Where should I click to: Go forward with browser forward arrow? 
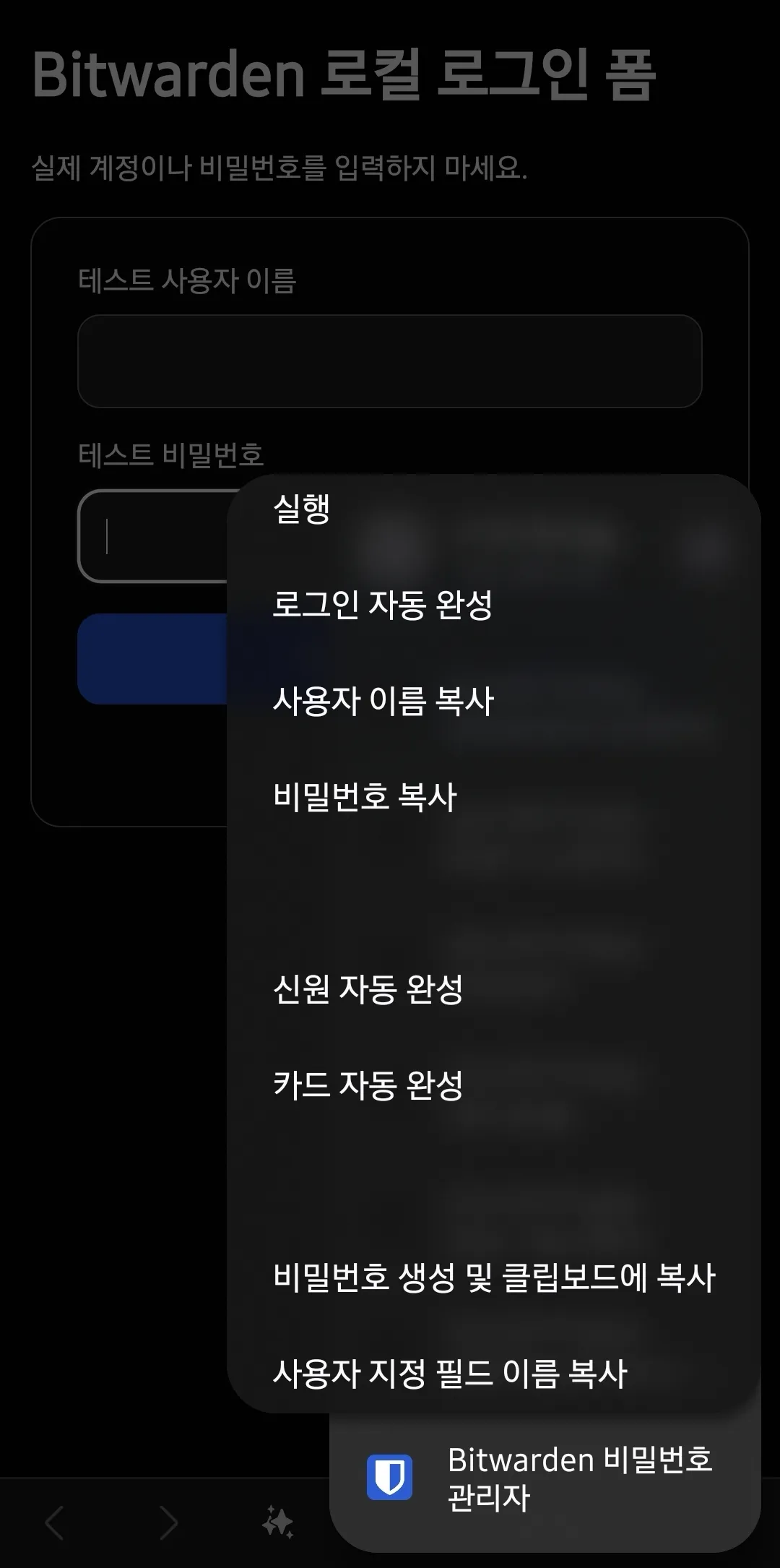coord(168,1523)
